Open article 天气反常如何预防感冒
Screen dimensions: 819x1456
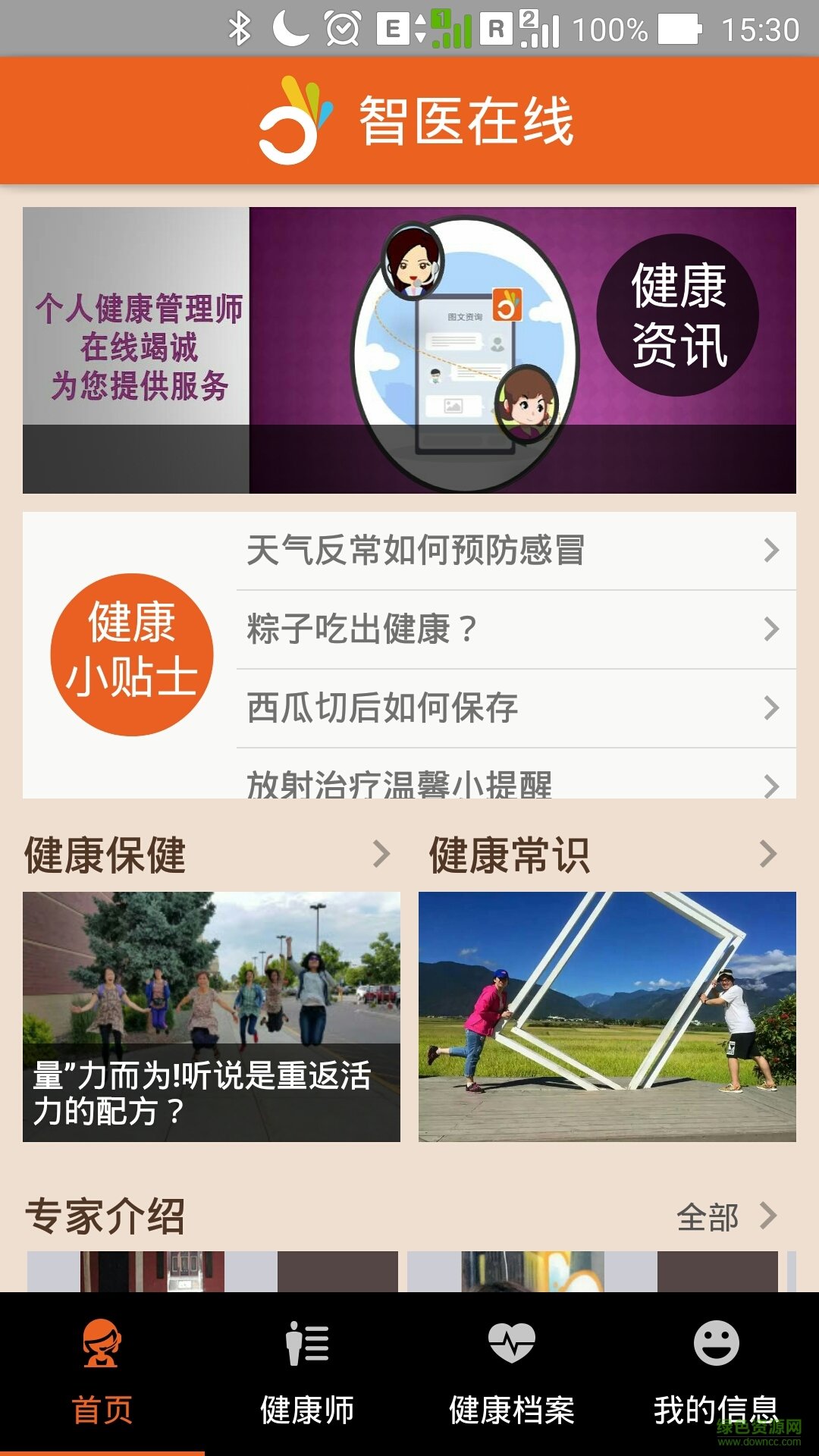516,551
